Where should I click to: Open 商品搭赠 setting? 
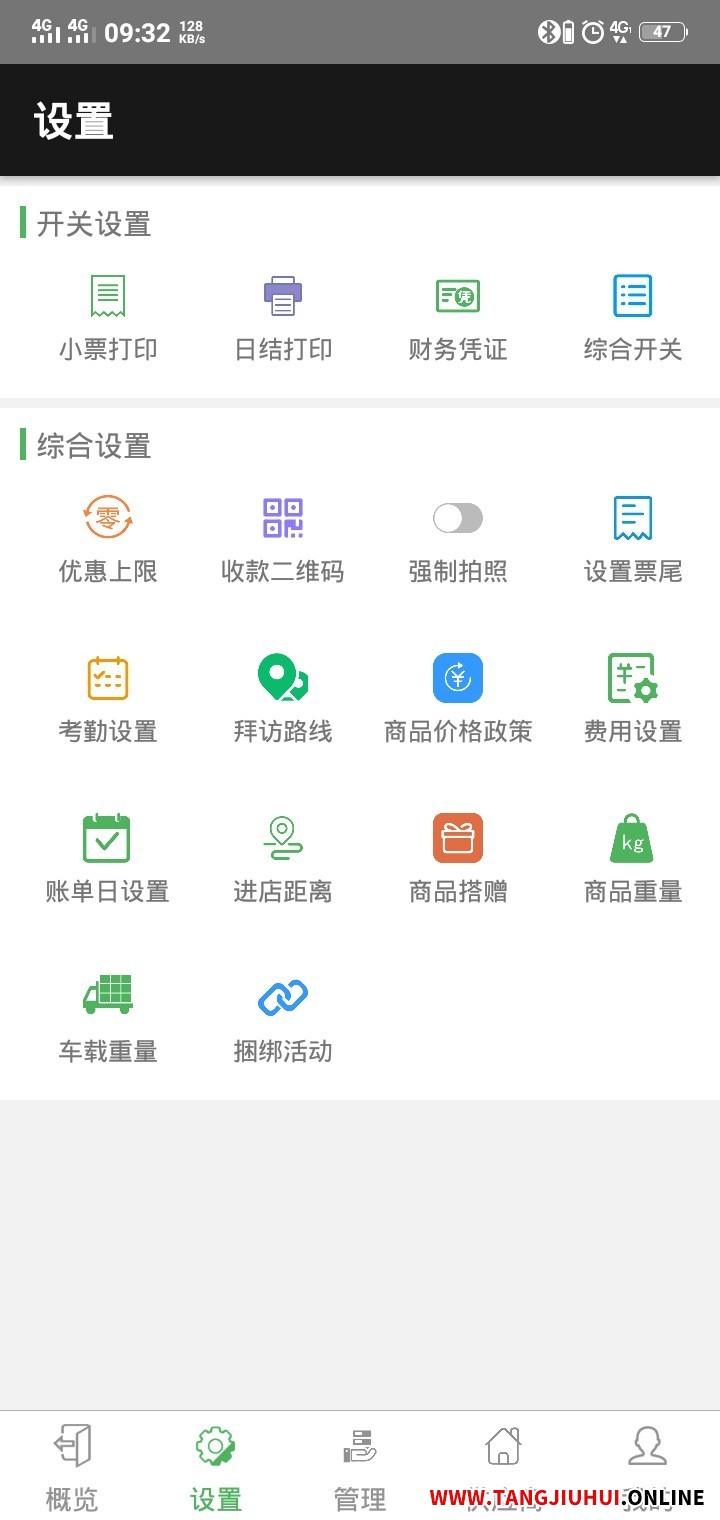(458, 860)
